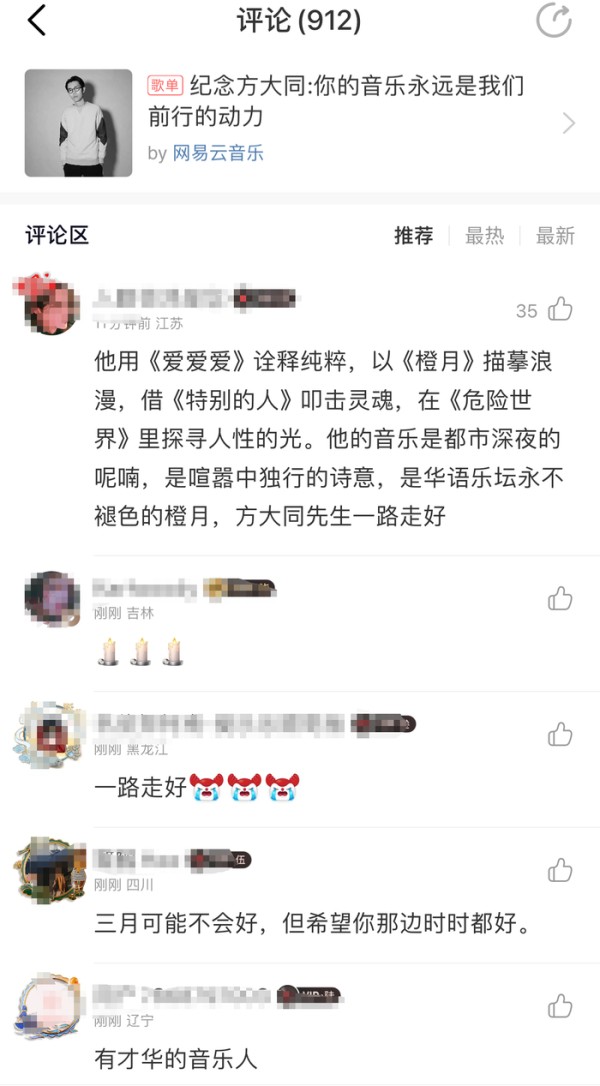This screenshot has height=1086, width=600.
Task: Like the 有才华的音乐人 comment from 辽宁
Action: click(560, 1006)
